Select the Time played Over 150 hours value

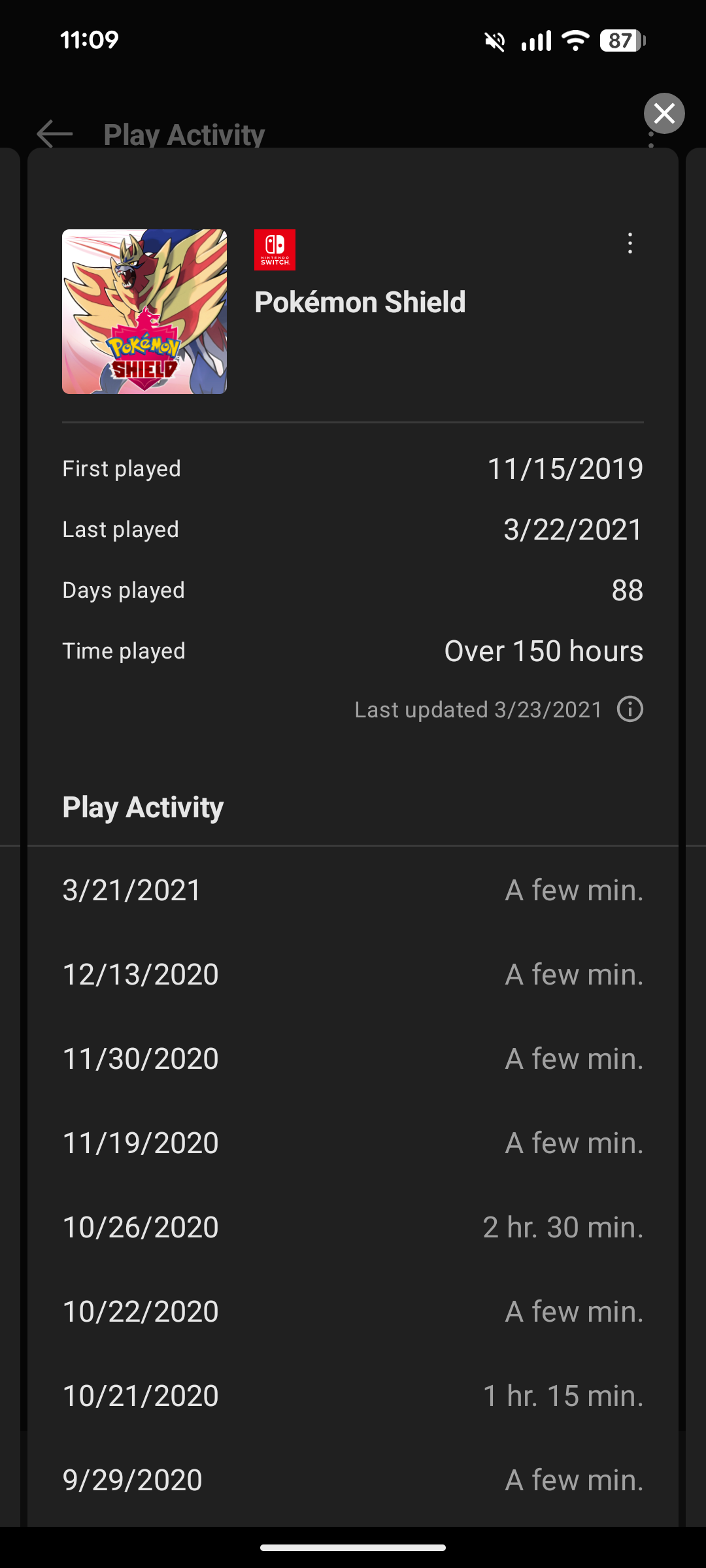(543, 650)
